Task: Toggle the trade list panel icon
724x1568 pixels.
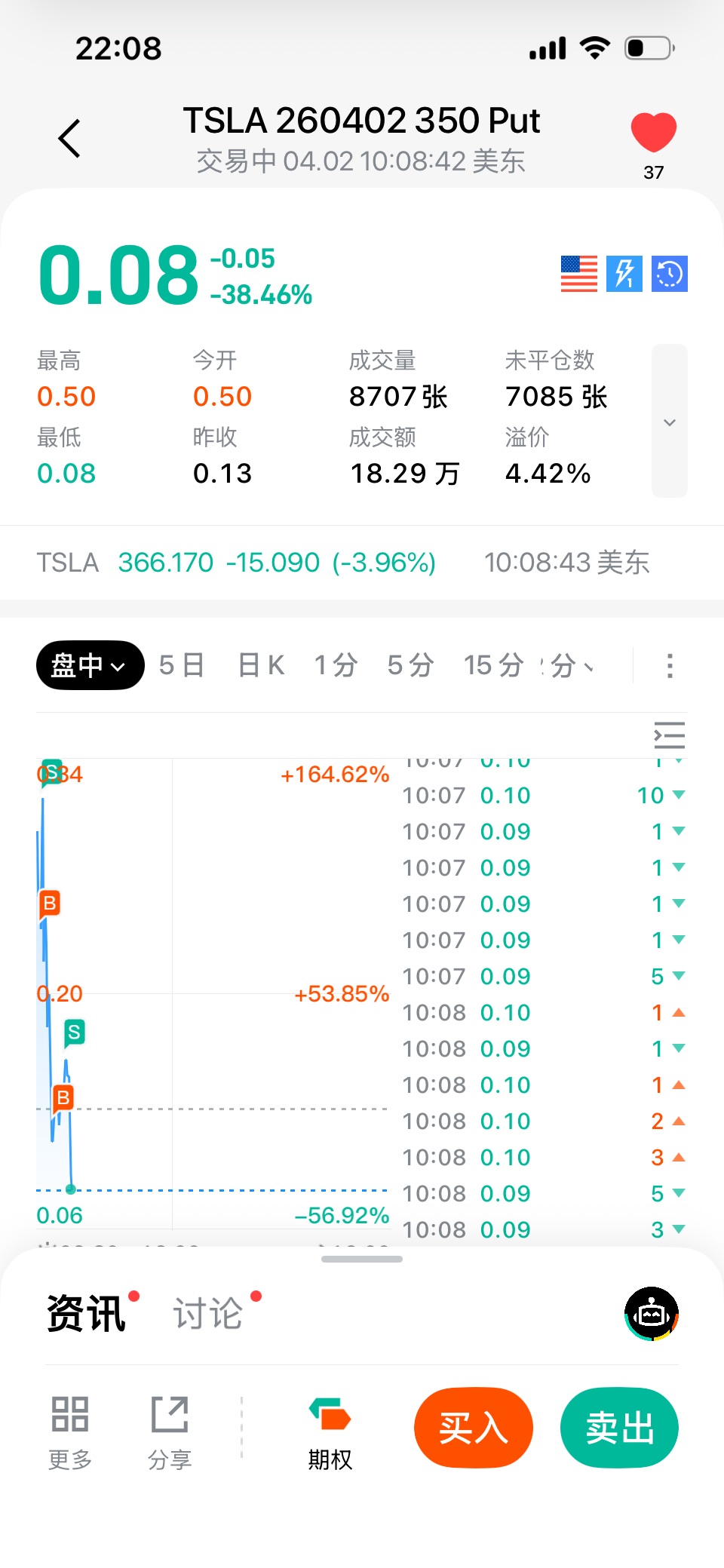Action: tap(669, 735)
